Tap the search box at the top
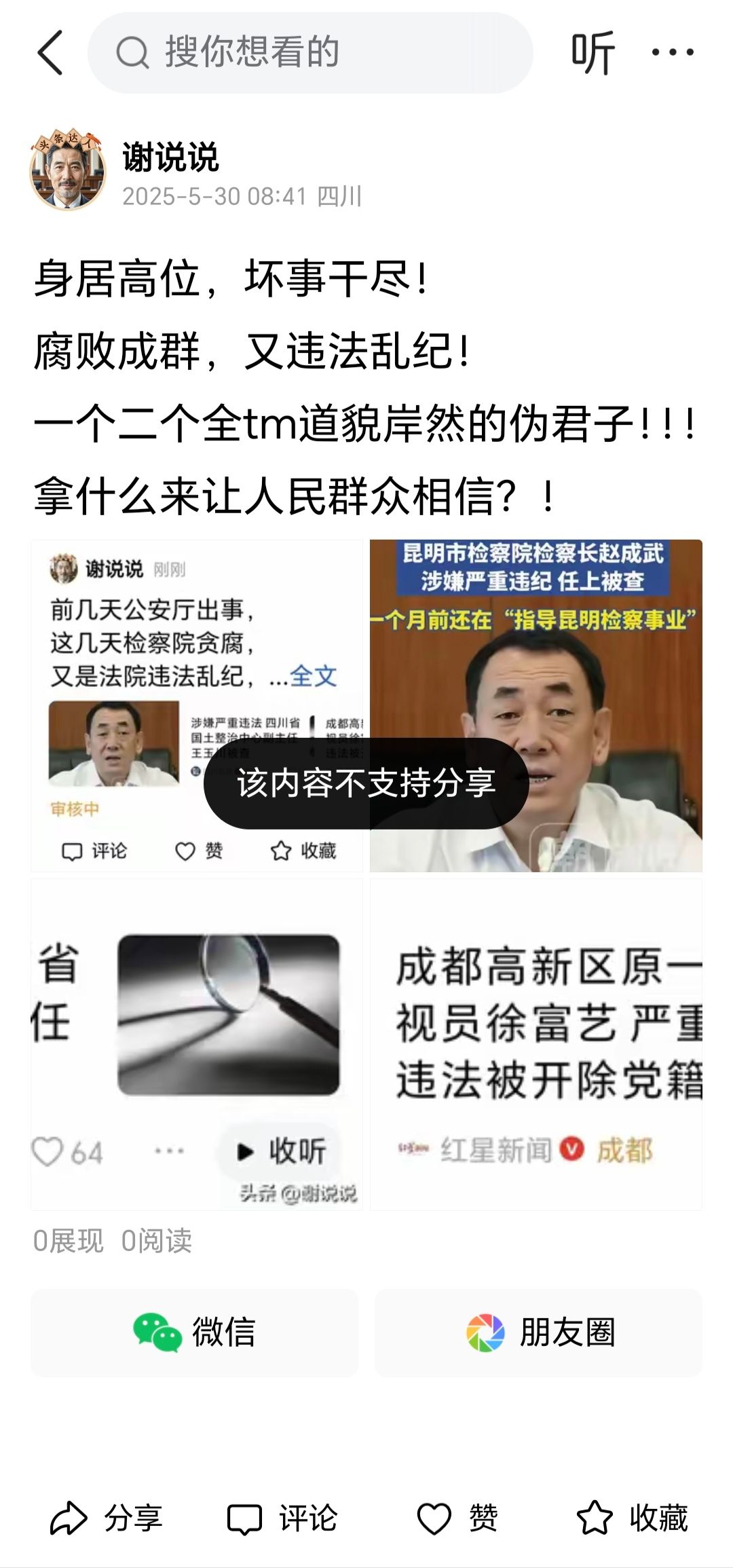Screen dimensions: 733x1568 point(309,52)
